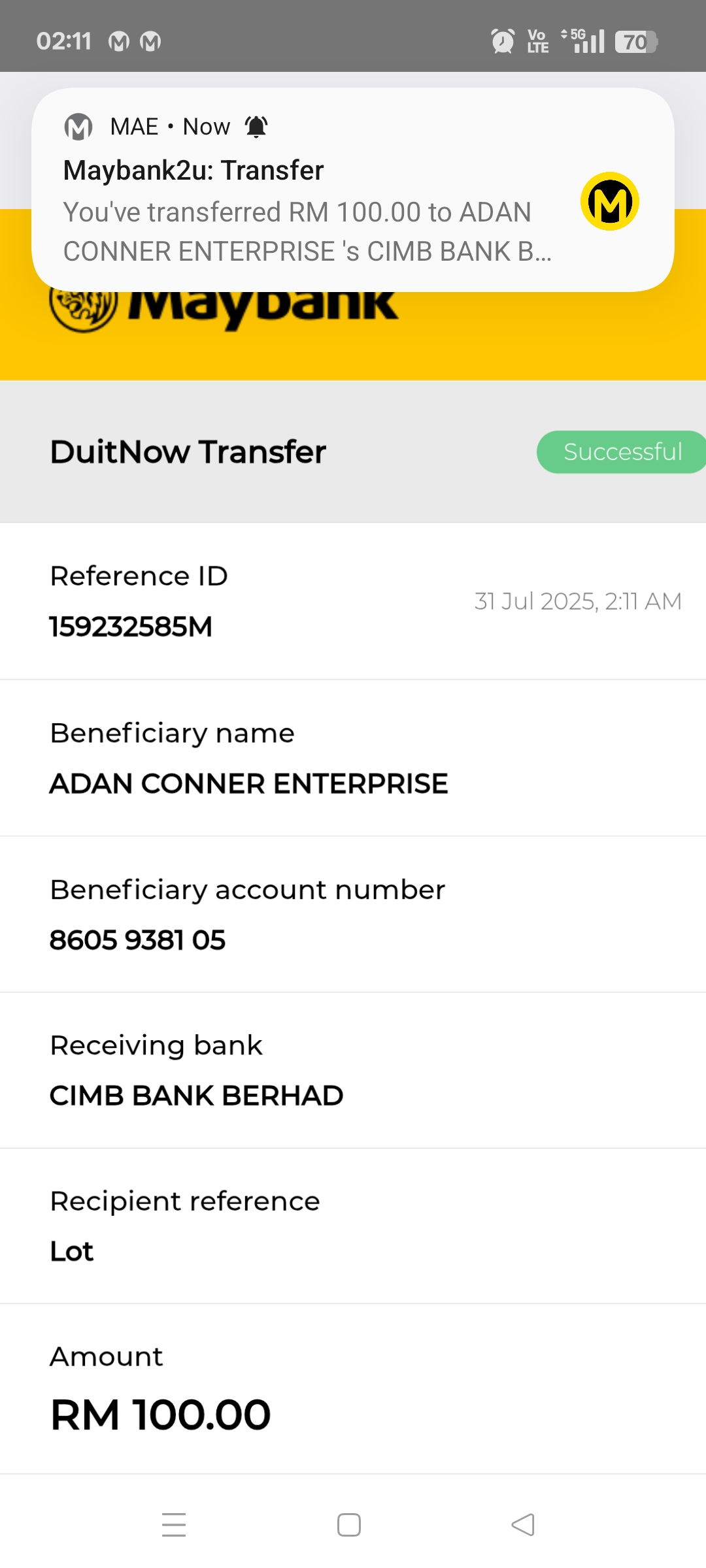Open the recent apps menu
This screenshot has width=706, height=1568.
click(x=174, y=1525)
